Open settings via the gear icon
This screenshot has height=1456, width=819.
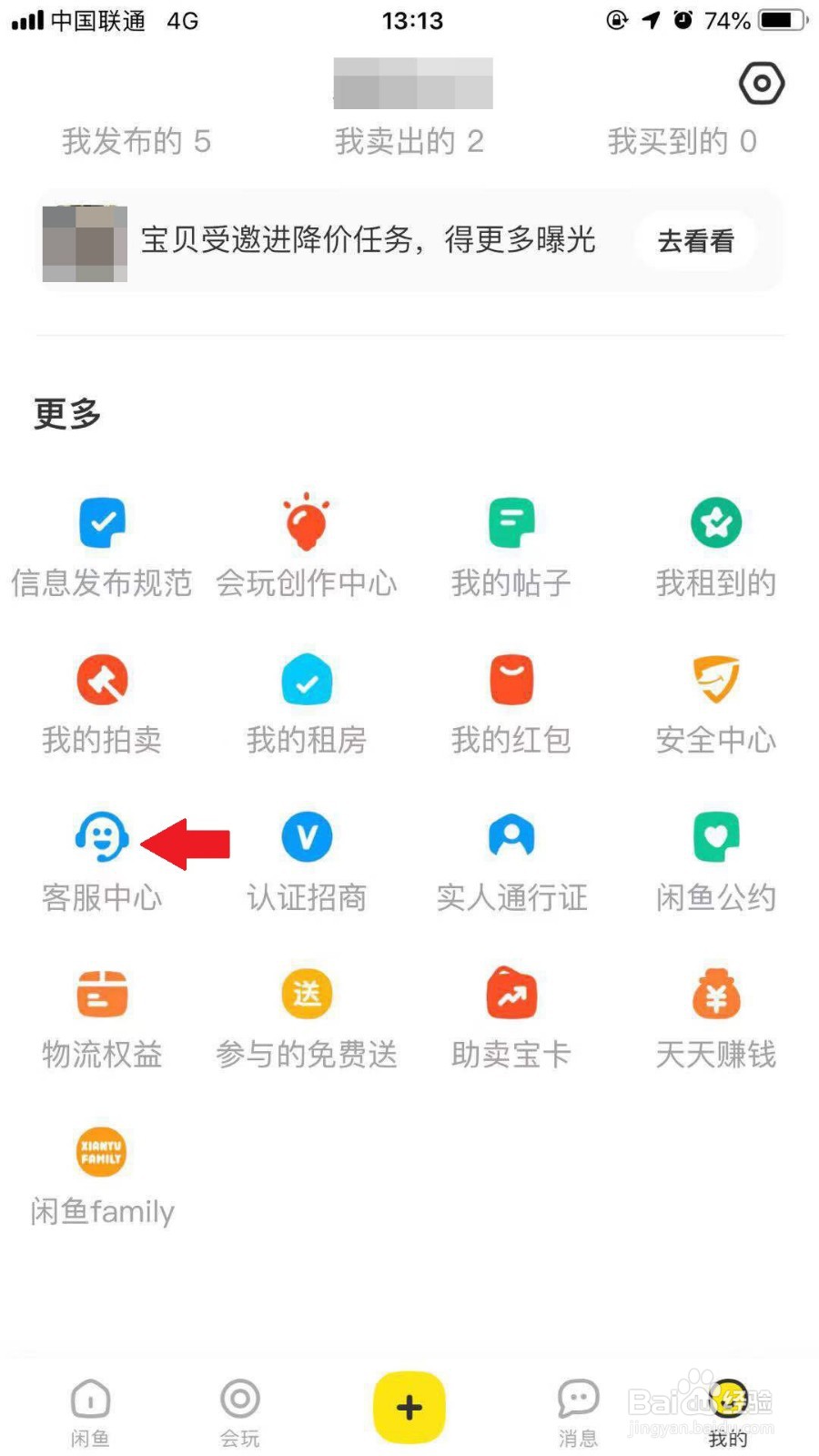click(x=762, y=83)
